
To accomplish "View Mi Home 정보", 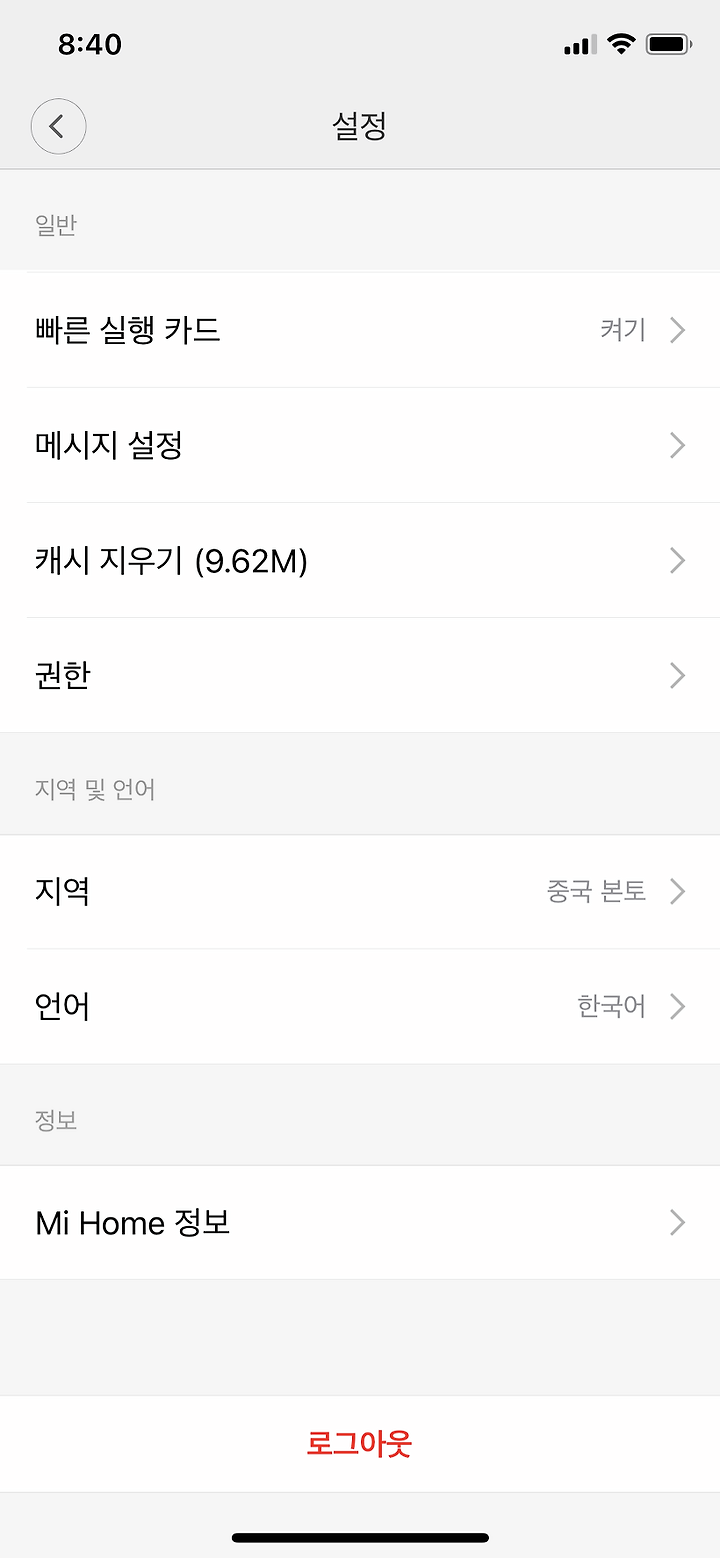I will [360, 1222].
